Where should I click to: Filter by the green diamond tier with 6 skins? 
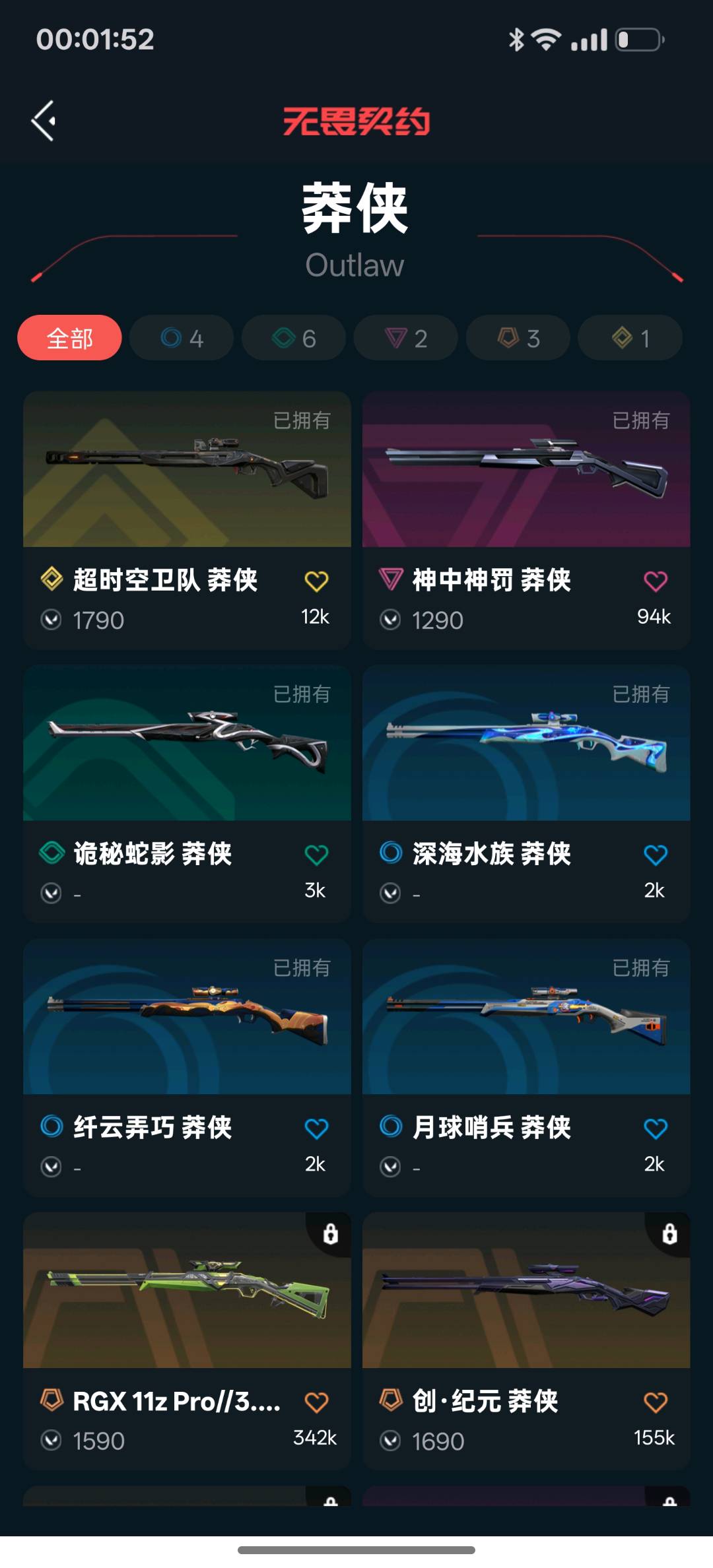pyautogui.click(x=294, y=338)
